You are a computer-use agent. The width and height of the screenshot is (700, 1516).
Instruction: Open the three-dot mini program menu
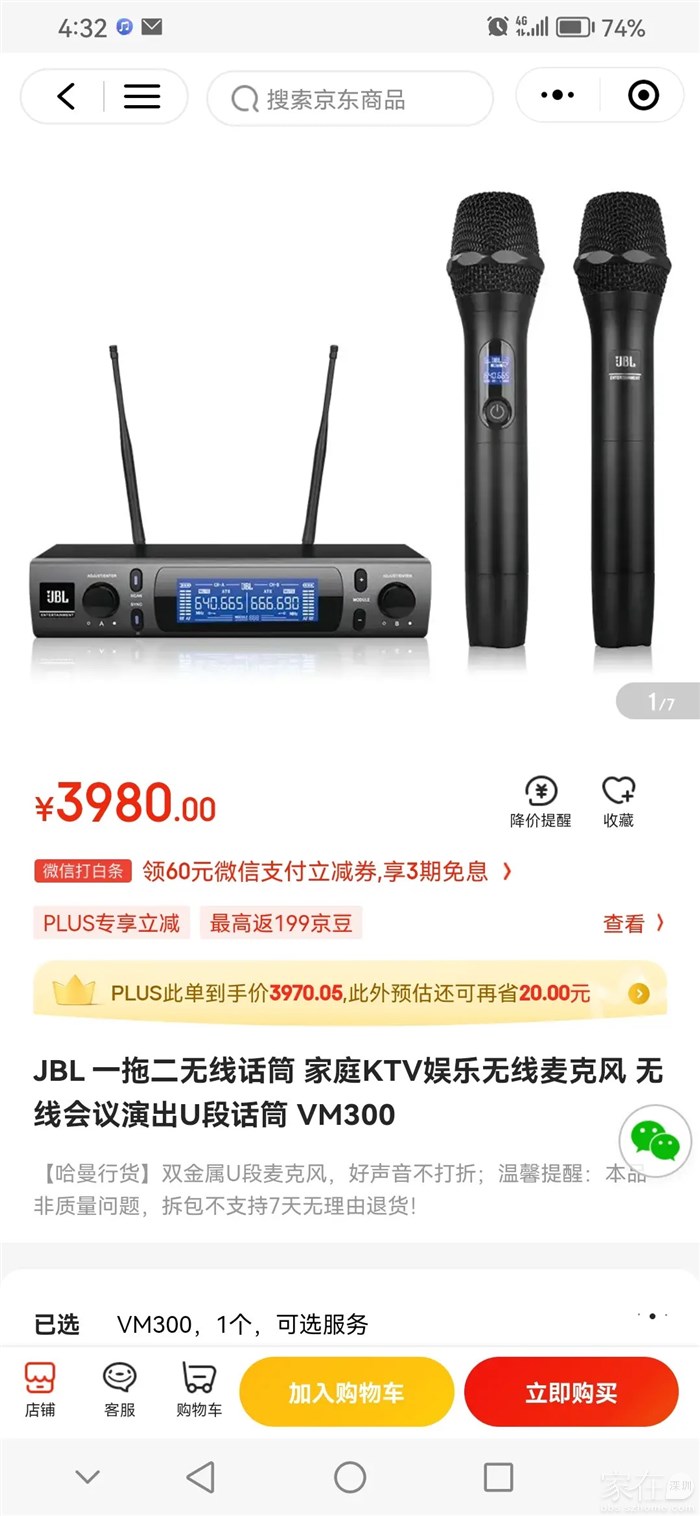pos(557,96)
